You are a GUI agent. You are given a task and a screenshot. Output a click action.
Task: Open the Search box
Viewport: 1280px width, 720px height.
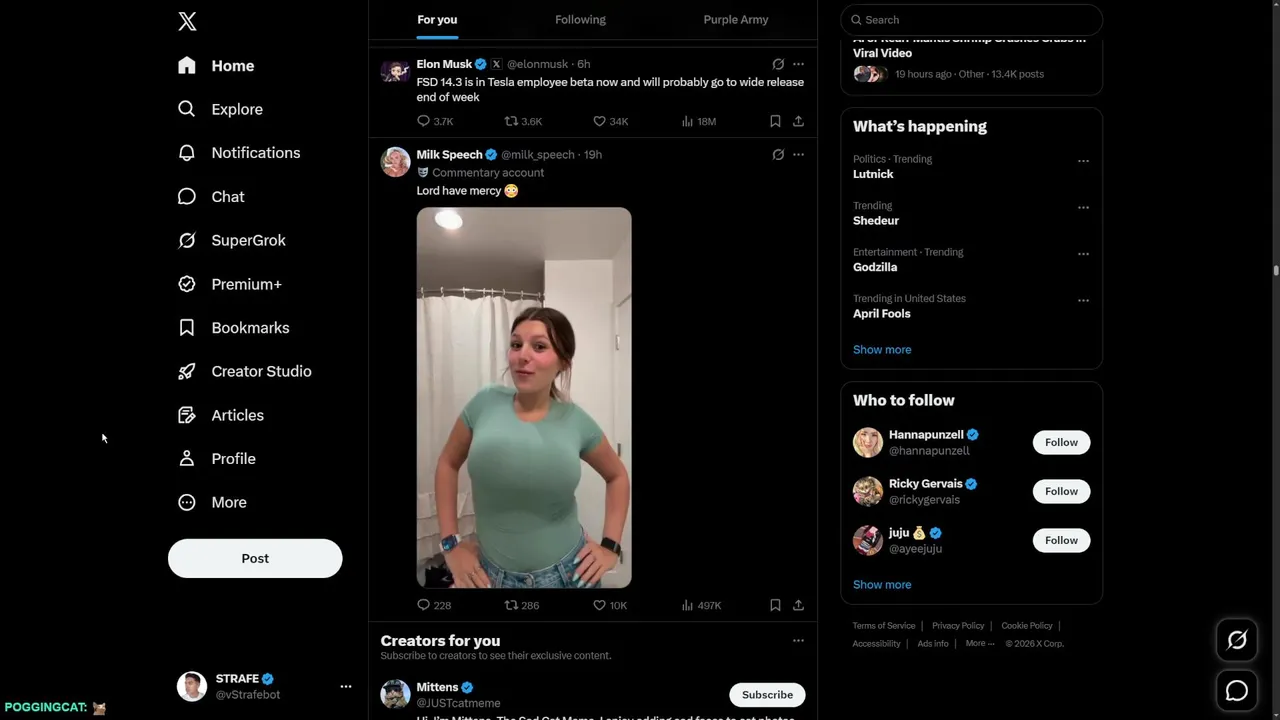point(971,19)
